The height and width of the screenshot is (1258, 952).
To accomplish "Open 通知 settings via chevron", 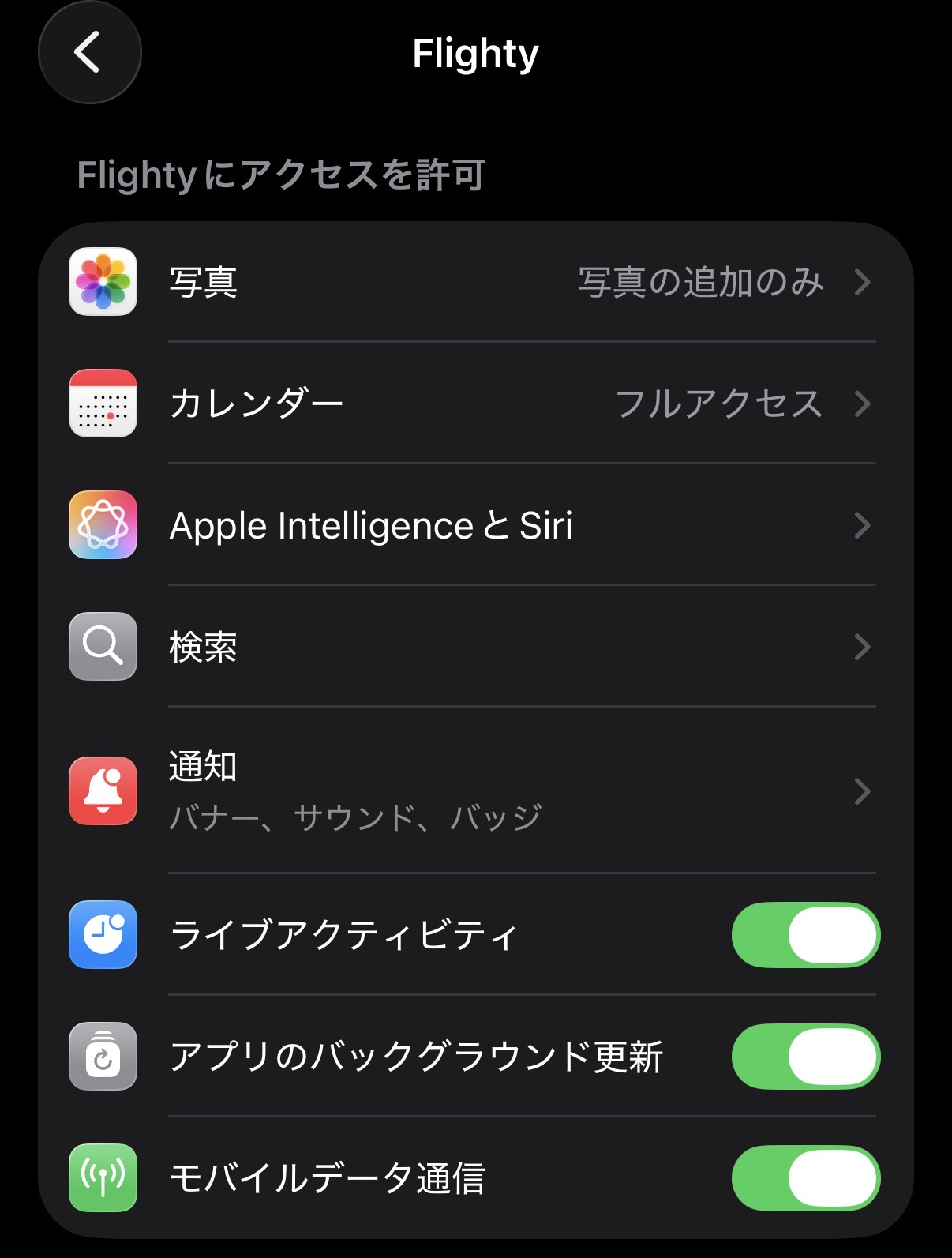I will (860, 792).
